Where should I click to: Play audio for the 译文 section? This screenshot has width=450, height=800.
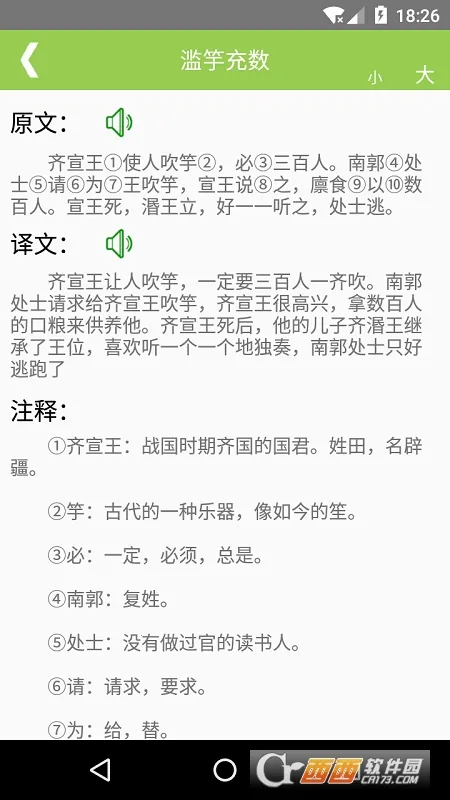[x=119, y=243]
